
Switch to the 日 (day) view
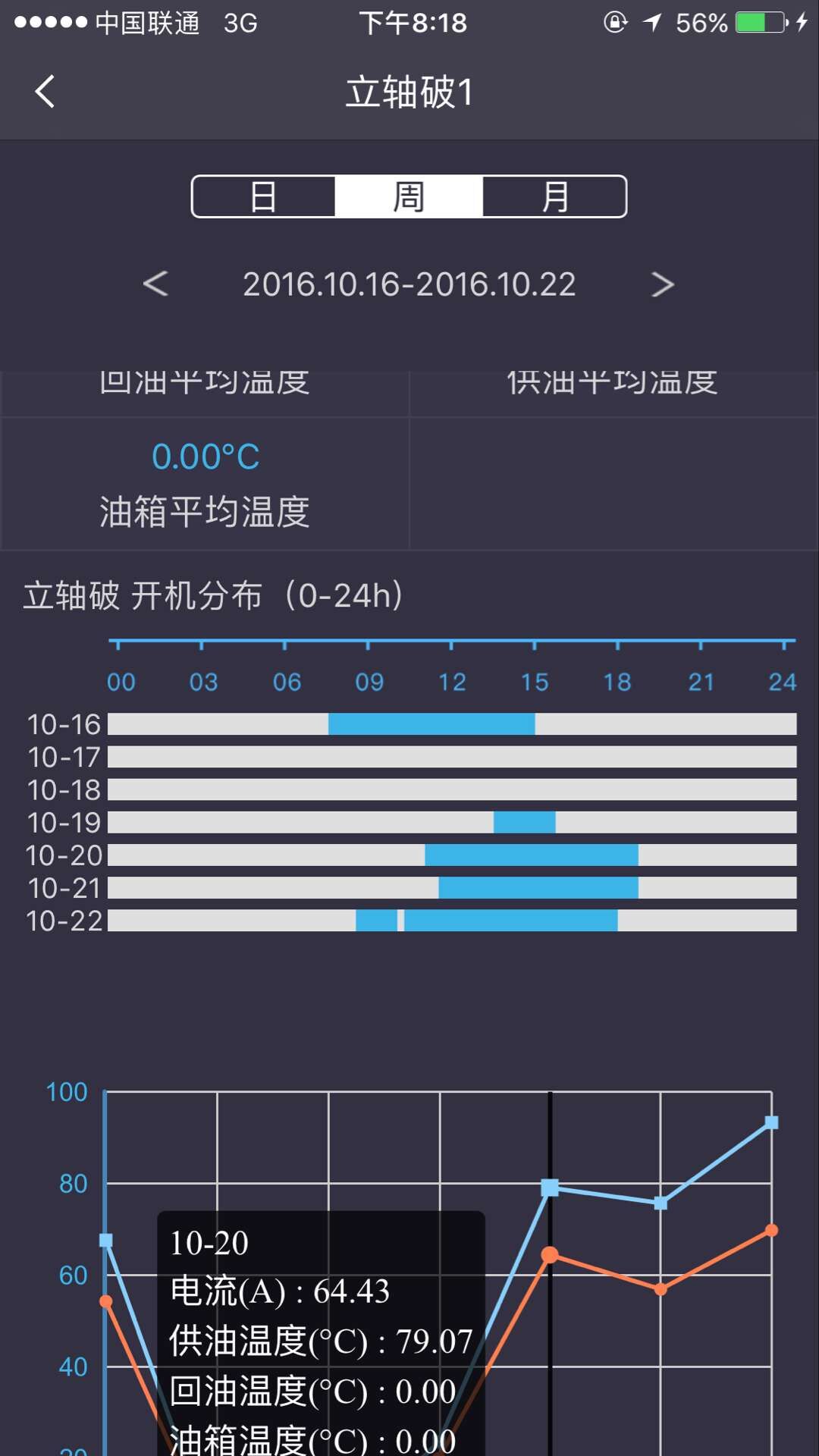coord(263,196)
